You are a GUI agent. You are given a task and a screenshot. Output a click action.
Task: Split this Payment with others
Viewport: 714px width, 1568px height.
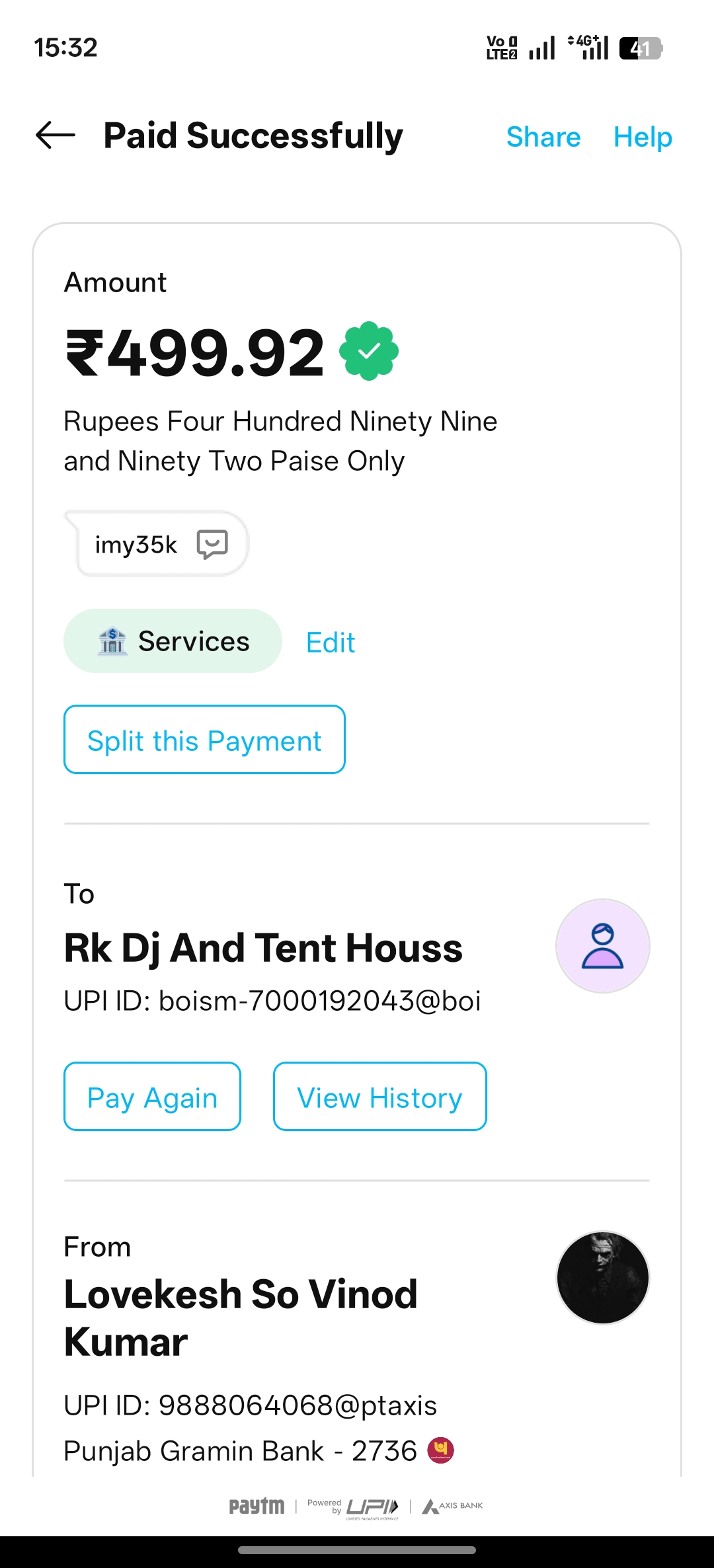204,740
